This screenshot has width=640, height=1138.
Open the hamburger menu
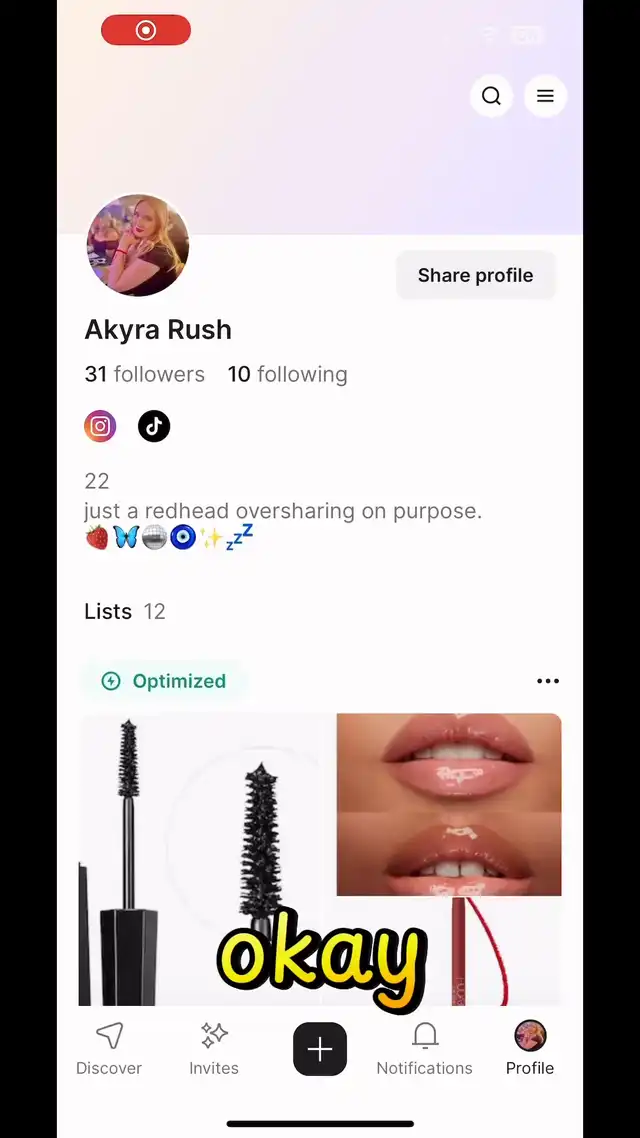point(545,96)
